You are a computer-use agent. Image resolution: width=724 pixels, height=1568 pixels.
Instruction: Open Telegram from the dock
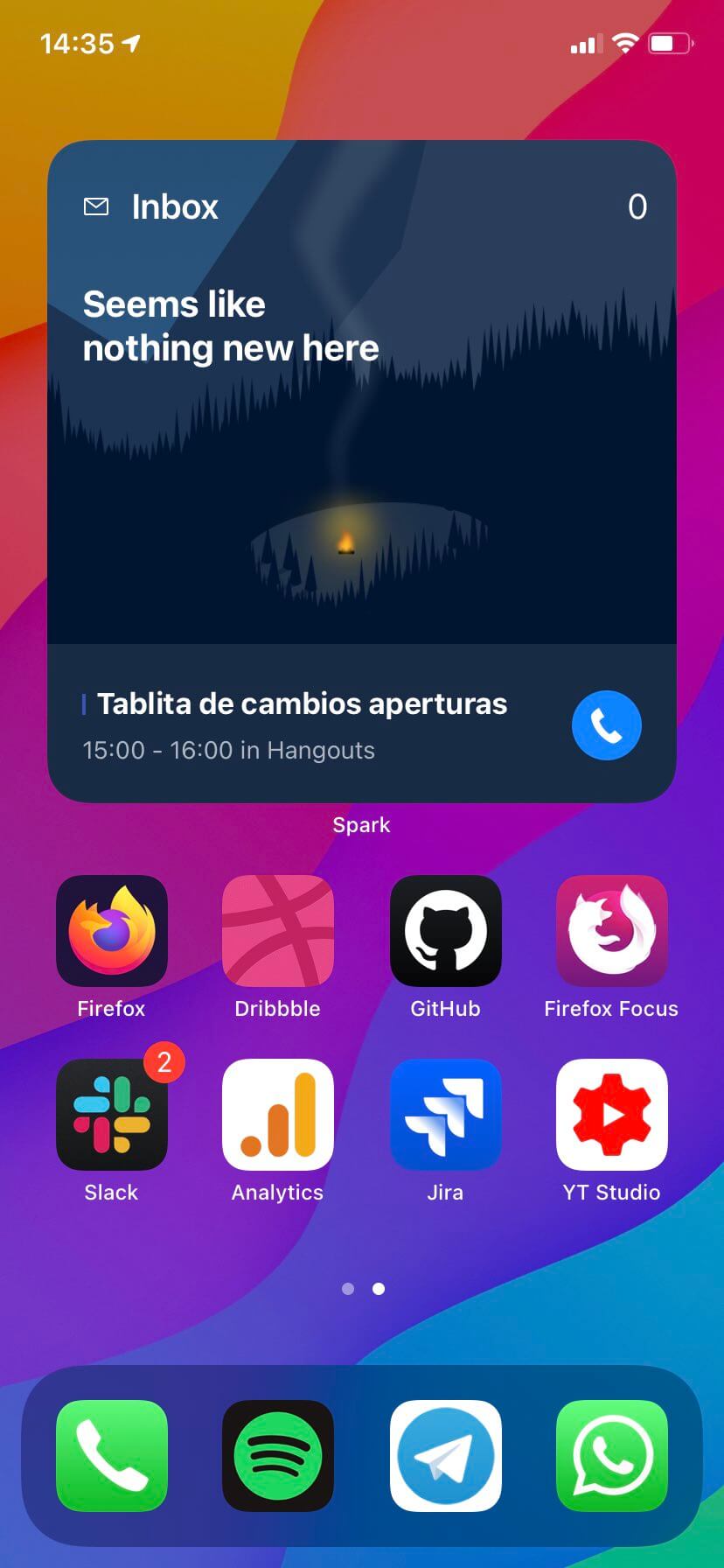(445, 1456)
